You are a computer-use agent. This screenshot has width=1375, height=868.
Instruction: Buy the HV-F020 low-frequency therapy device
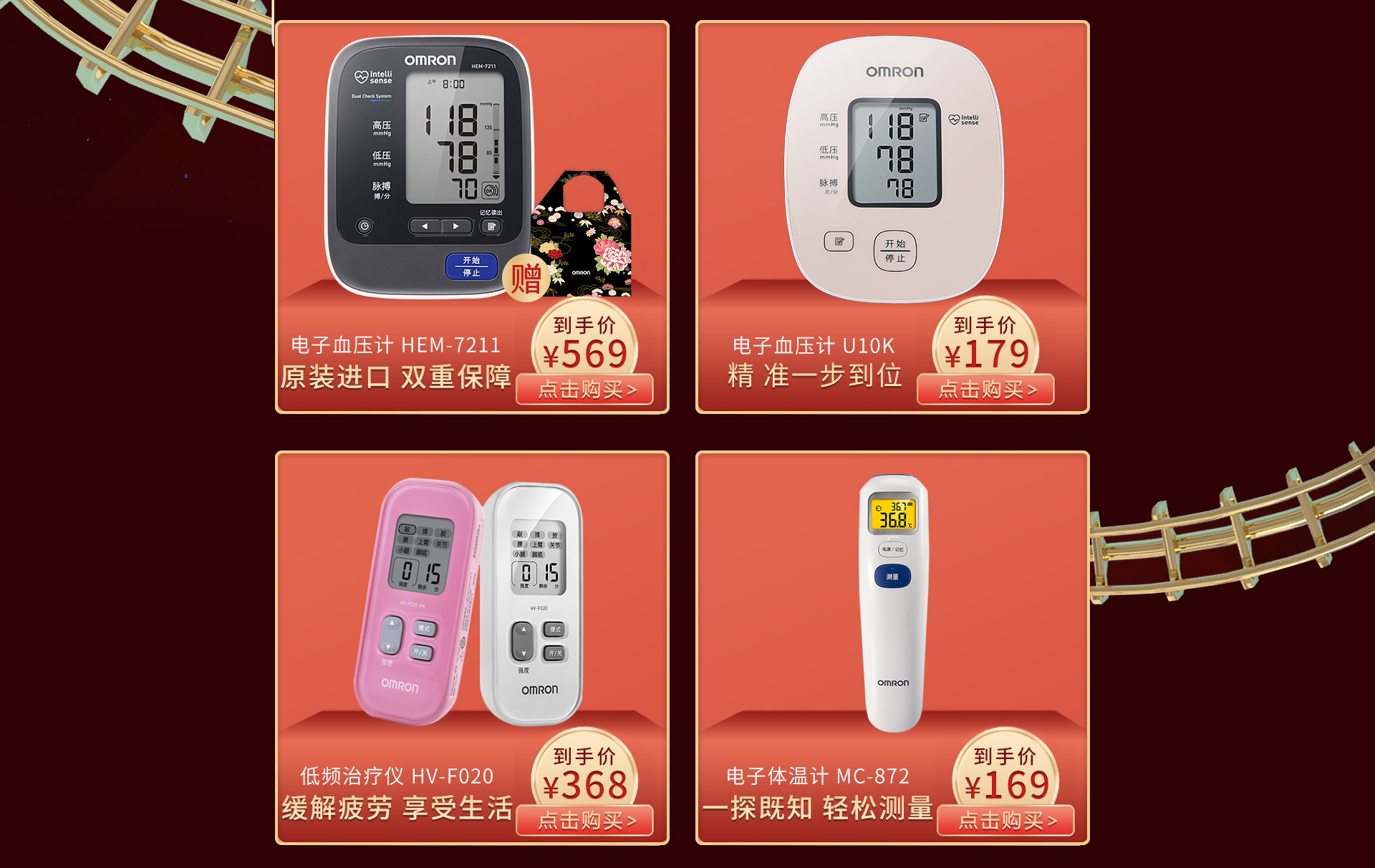(585, 820)
